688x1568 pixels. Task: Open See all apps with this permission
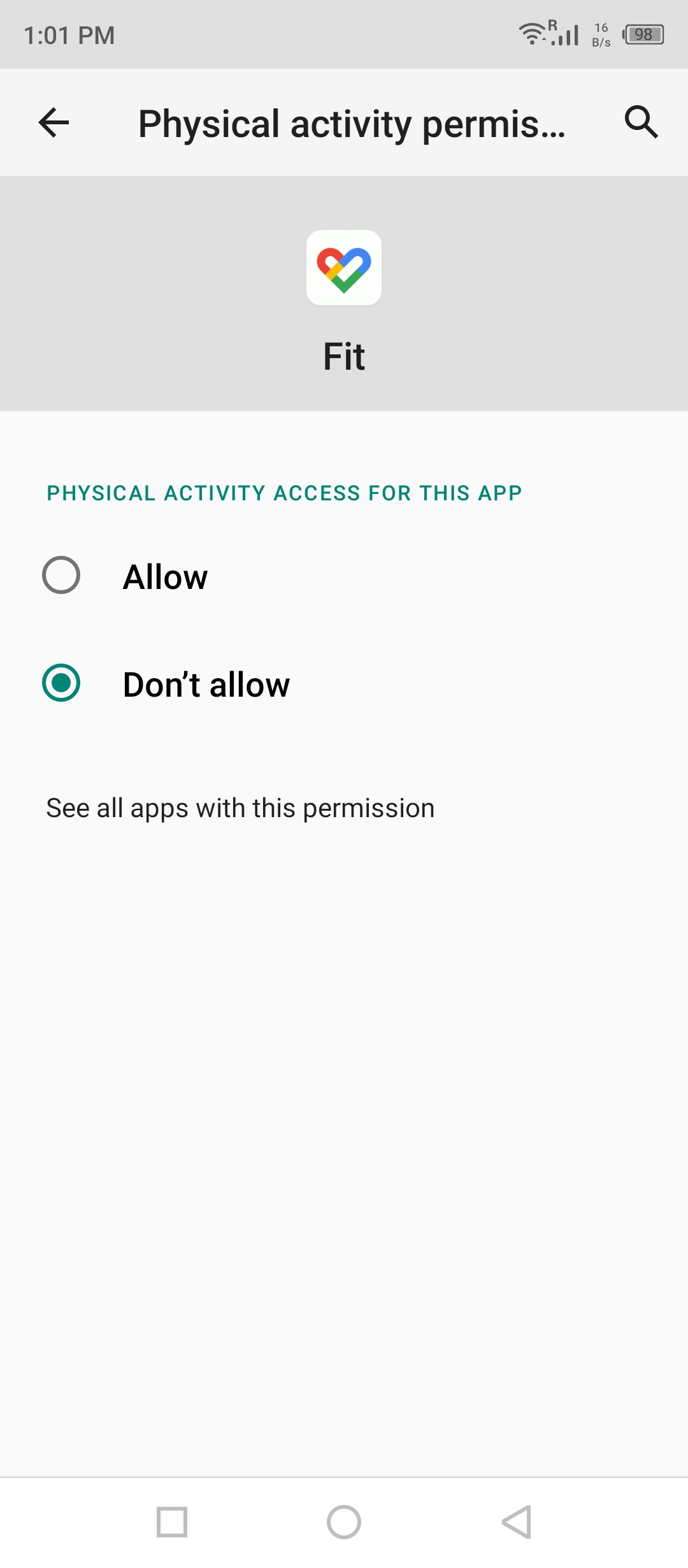coord(240,807)
